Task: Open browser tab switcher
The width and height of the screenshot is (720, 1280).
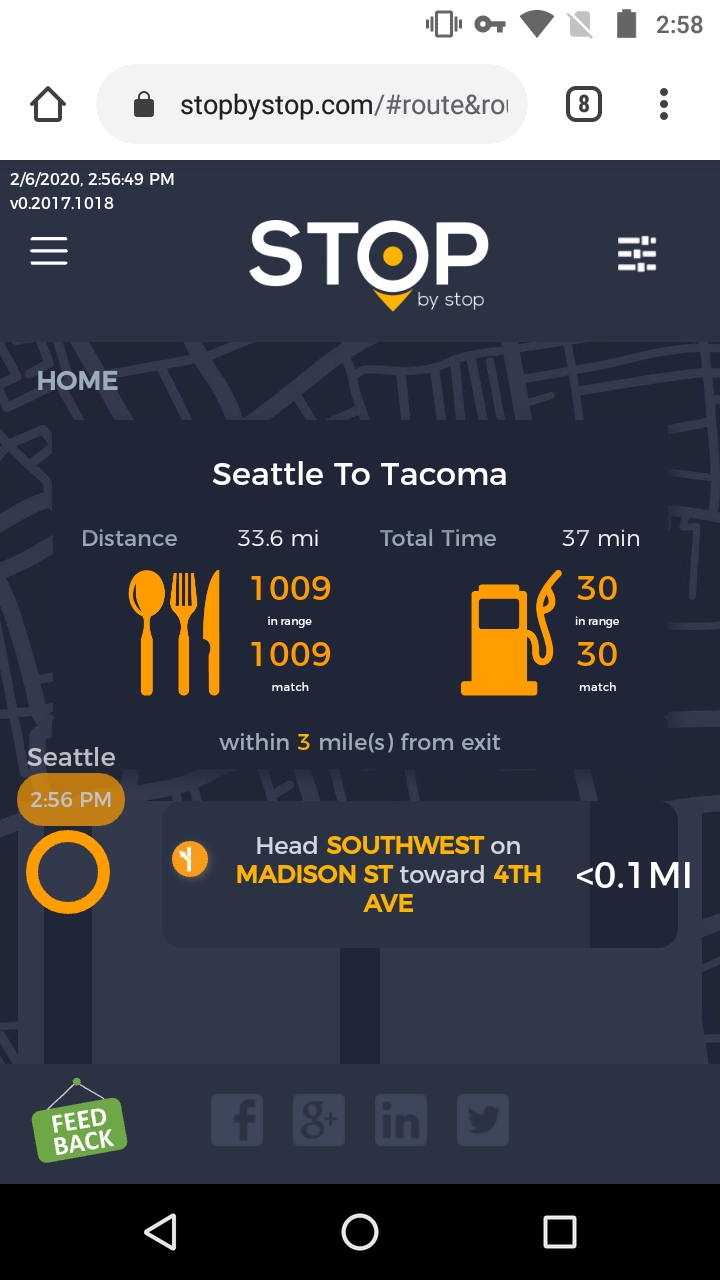Action: tap(584, 104)
